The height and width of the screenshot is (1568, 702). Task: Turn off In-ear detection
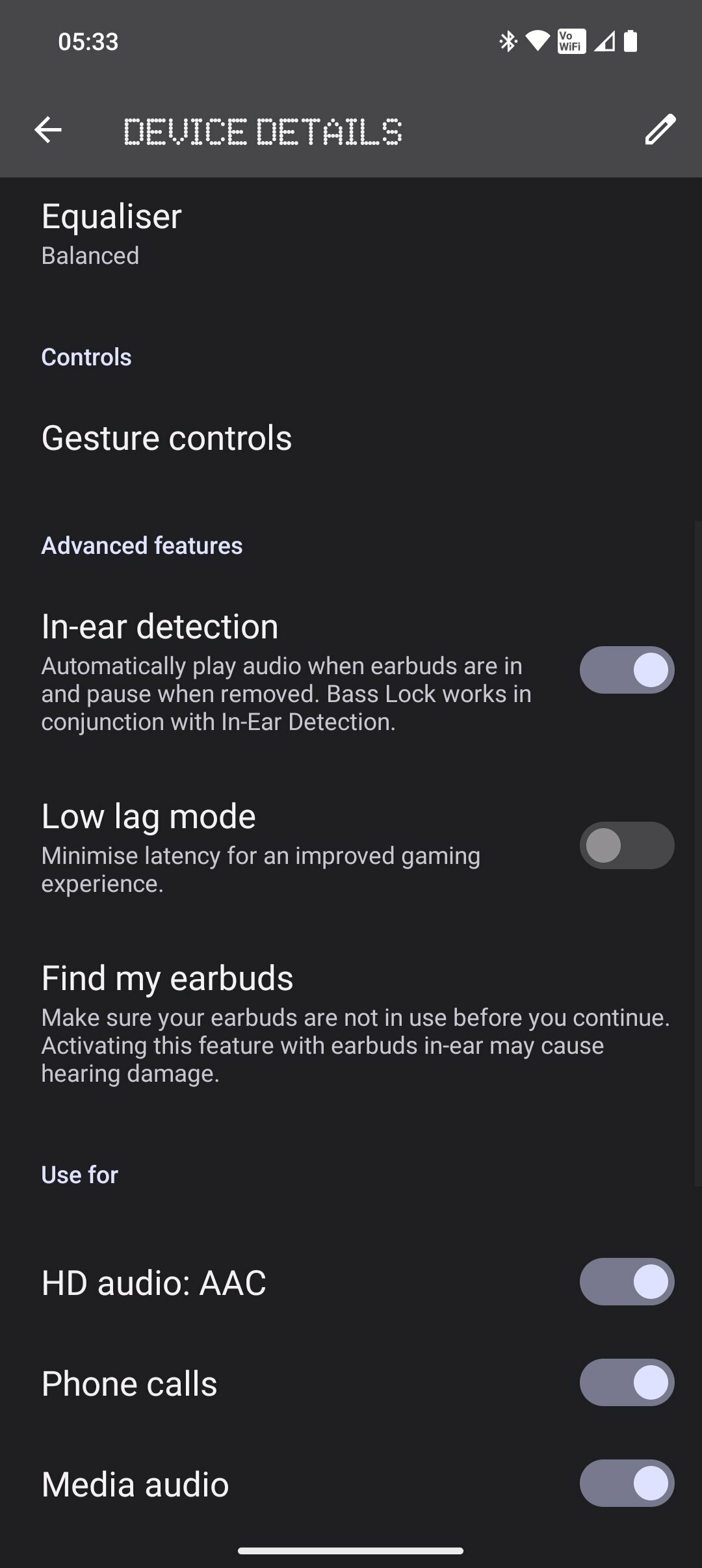[x=627, y=670]
